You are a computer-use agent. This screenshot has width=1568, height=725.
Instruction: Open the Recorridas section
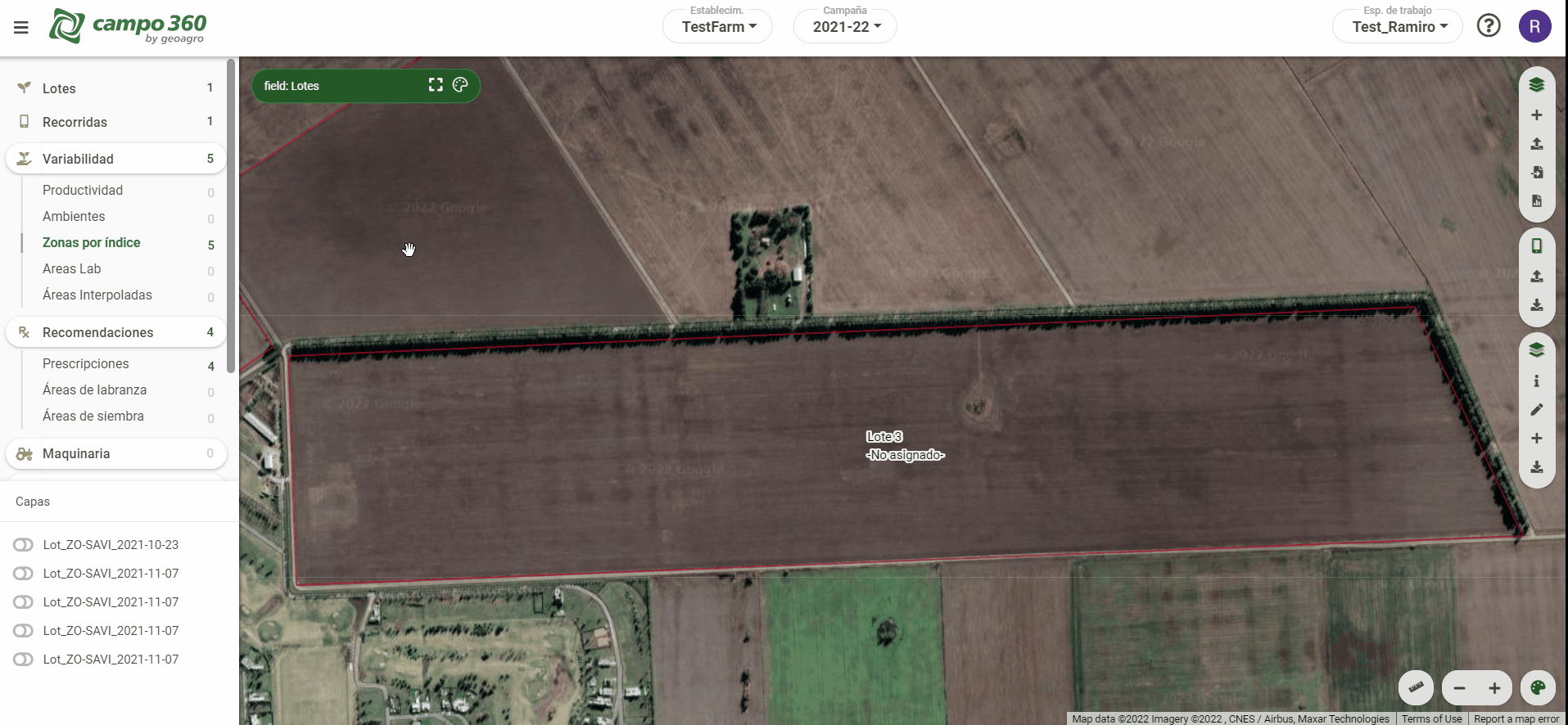pos(75,122)
